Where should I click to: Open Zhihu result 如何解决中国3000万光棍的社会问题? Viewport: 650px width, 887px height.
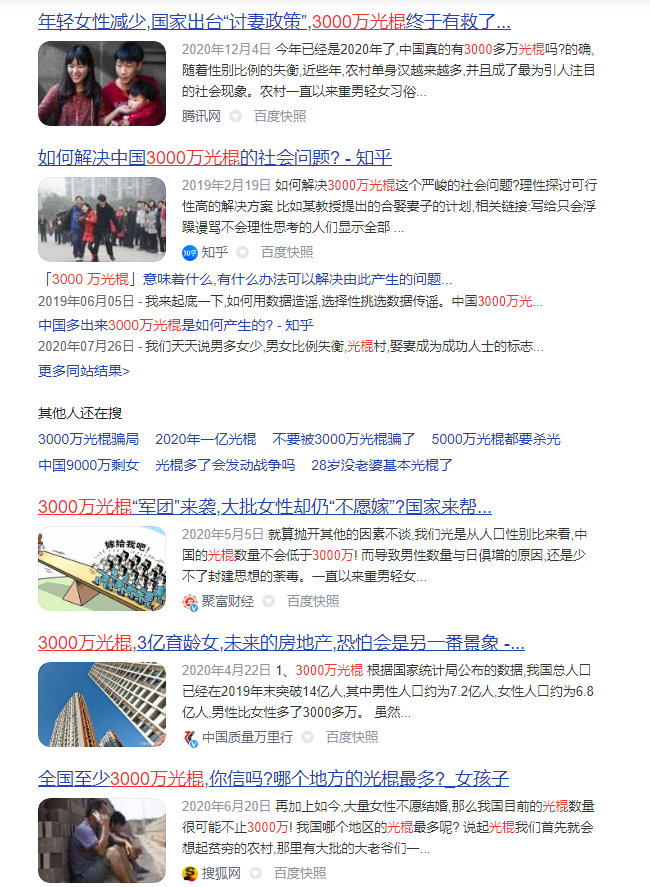point(214,157)
